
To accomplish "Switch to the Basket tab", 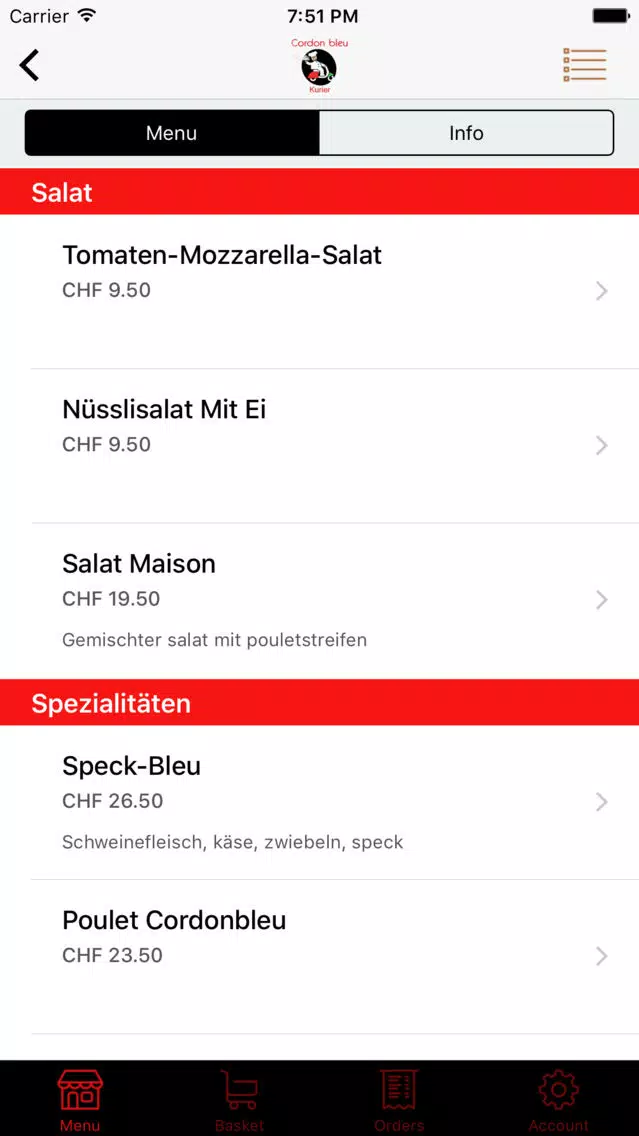I will 240,1100.
